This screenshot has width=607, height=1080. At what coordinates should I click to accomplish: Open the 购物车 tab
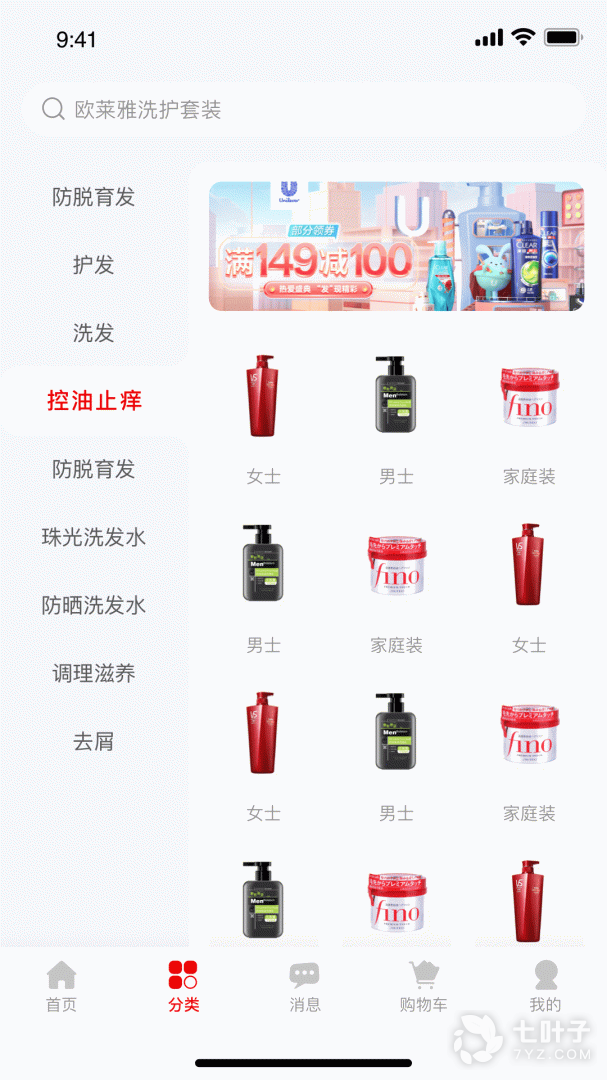click(x=424, y=986)
